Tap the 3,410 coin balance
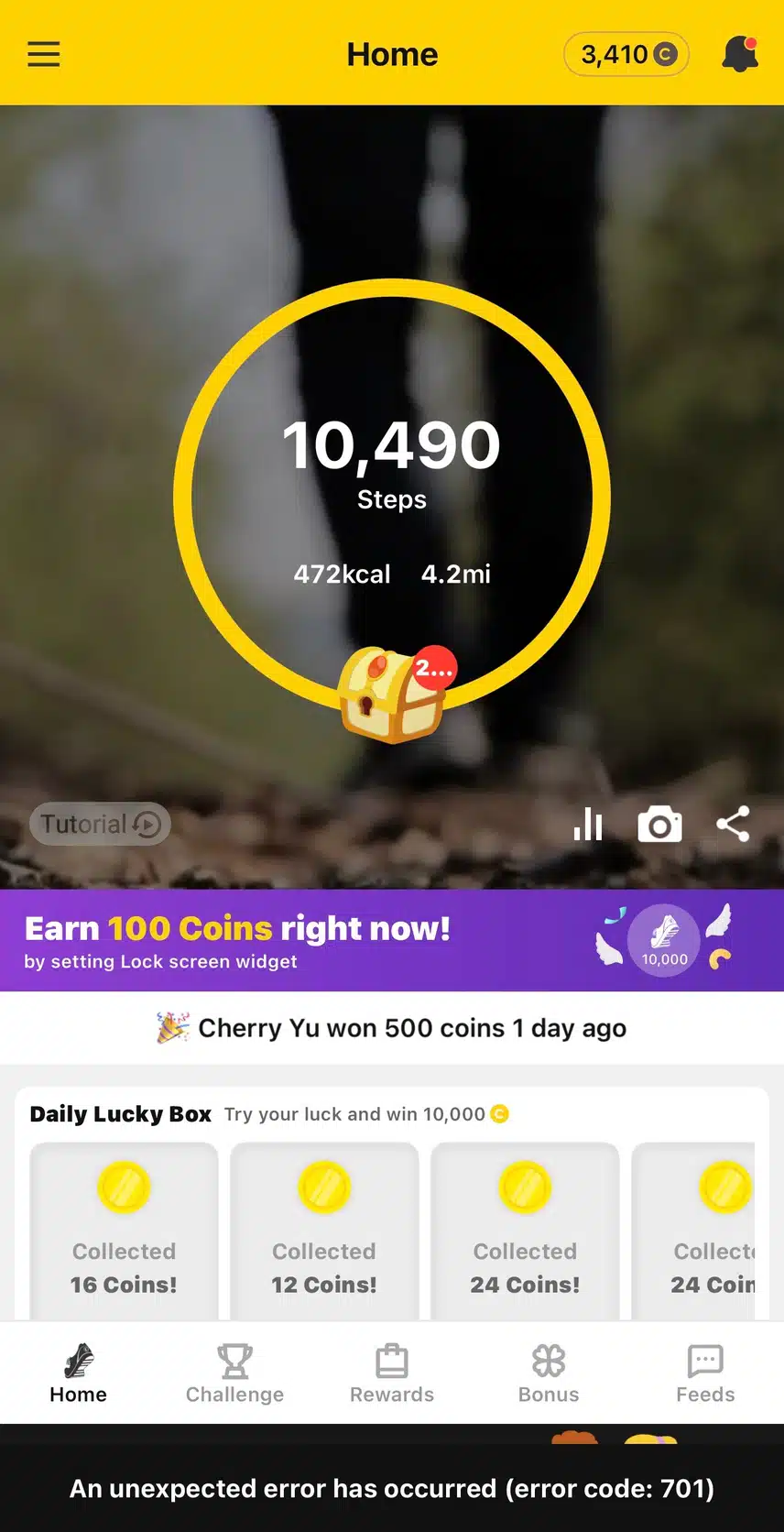The width and height of the screenshot is (784, 1532). (x=626, y=54)
